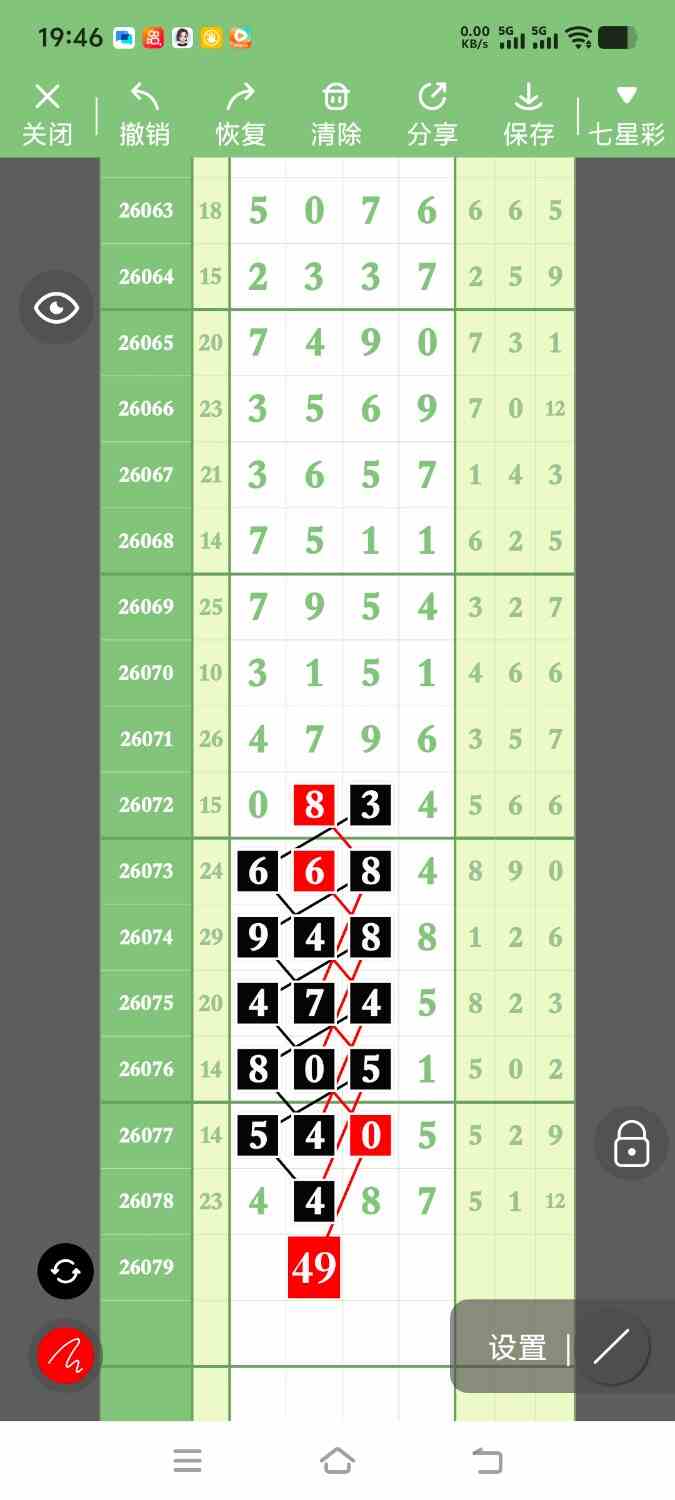
Task: Close the chart drawing screen
Action: click(47, 115)
